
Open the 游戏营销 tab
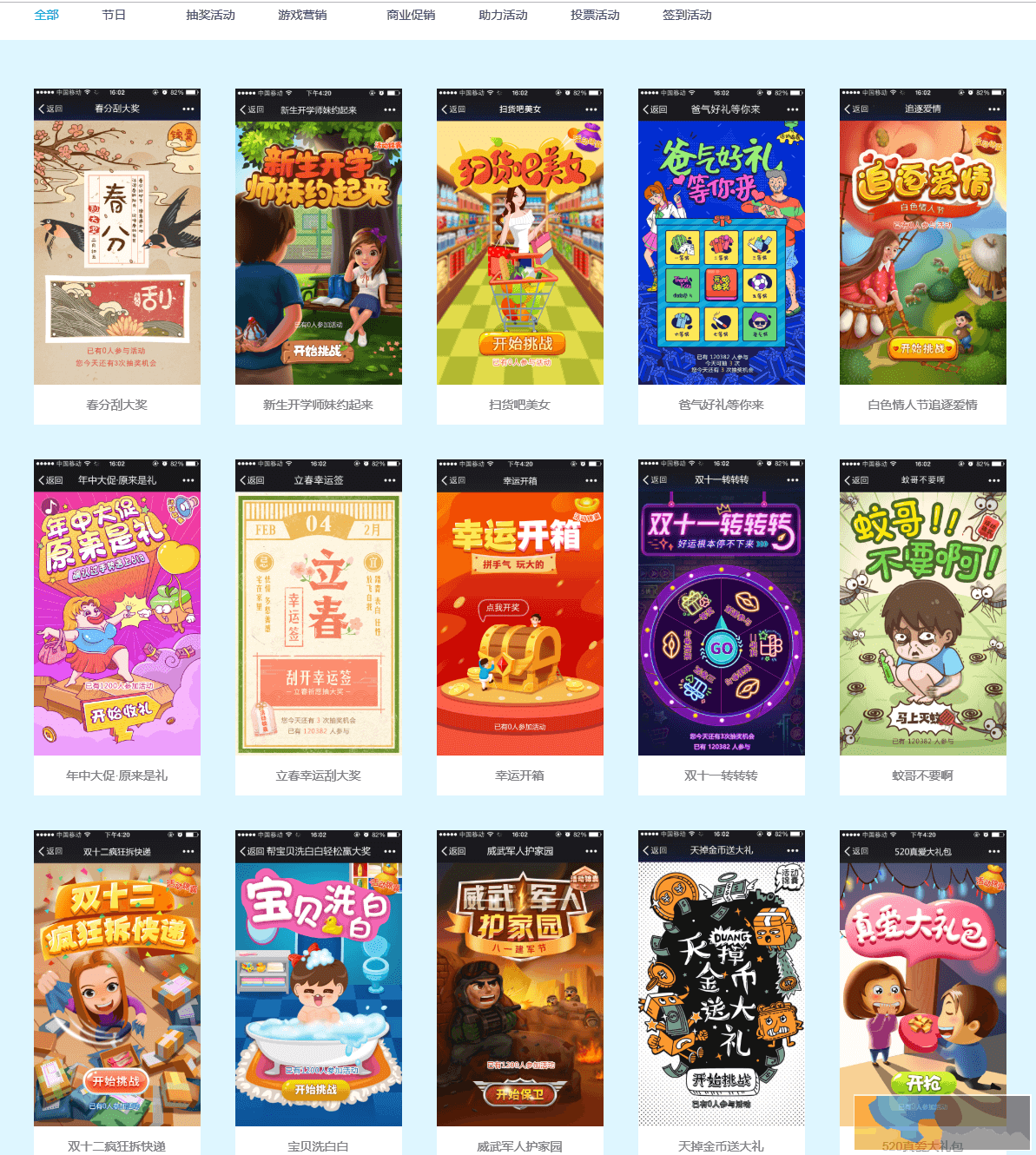click(x=302, y=15)
